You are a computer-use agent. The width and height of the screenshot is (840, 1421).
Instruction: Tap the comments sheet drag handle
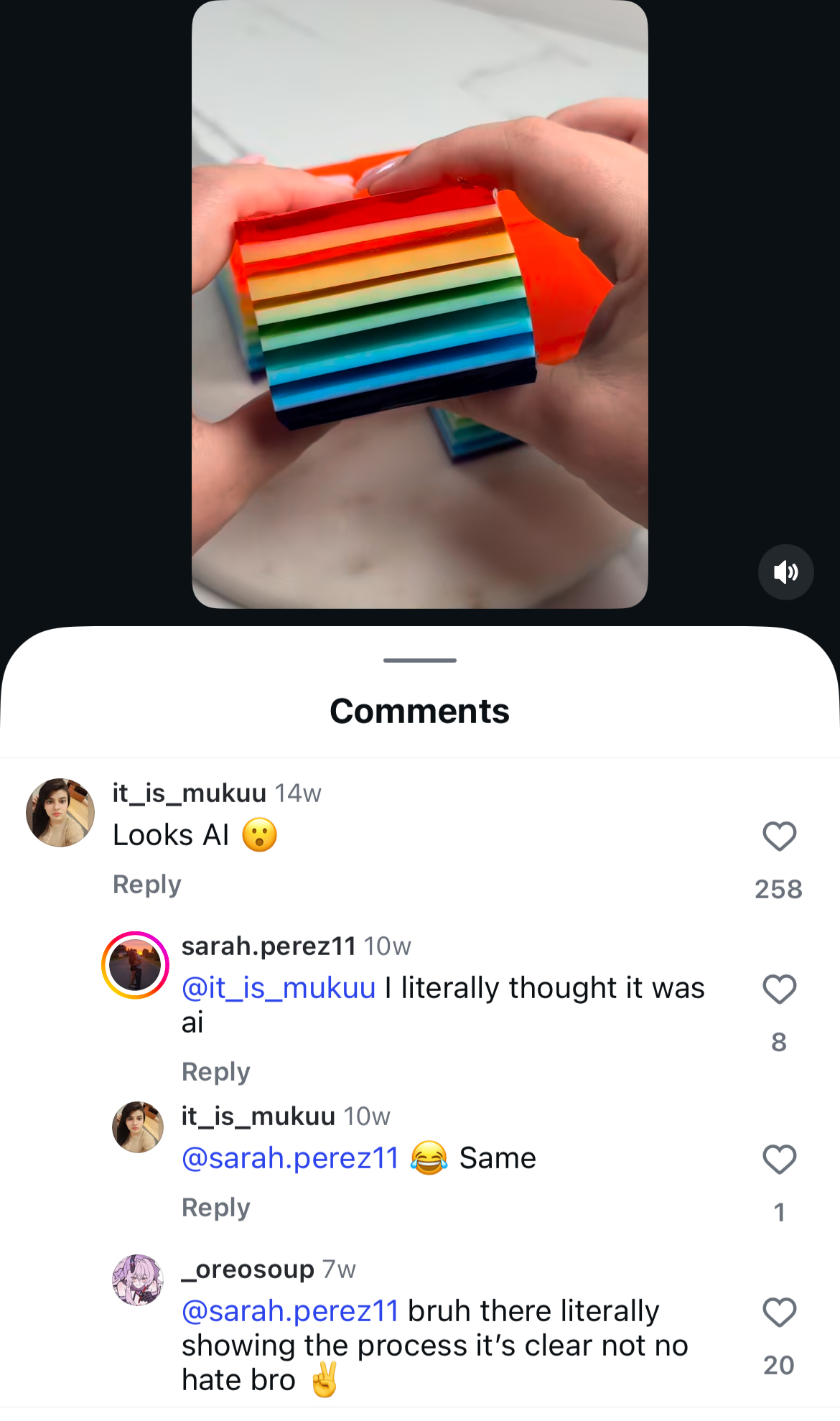(x=419, y=660)
